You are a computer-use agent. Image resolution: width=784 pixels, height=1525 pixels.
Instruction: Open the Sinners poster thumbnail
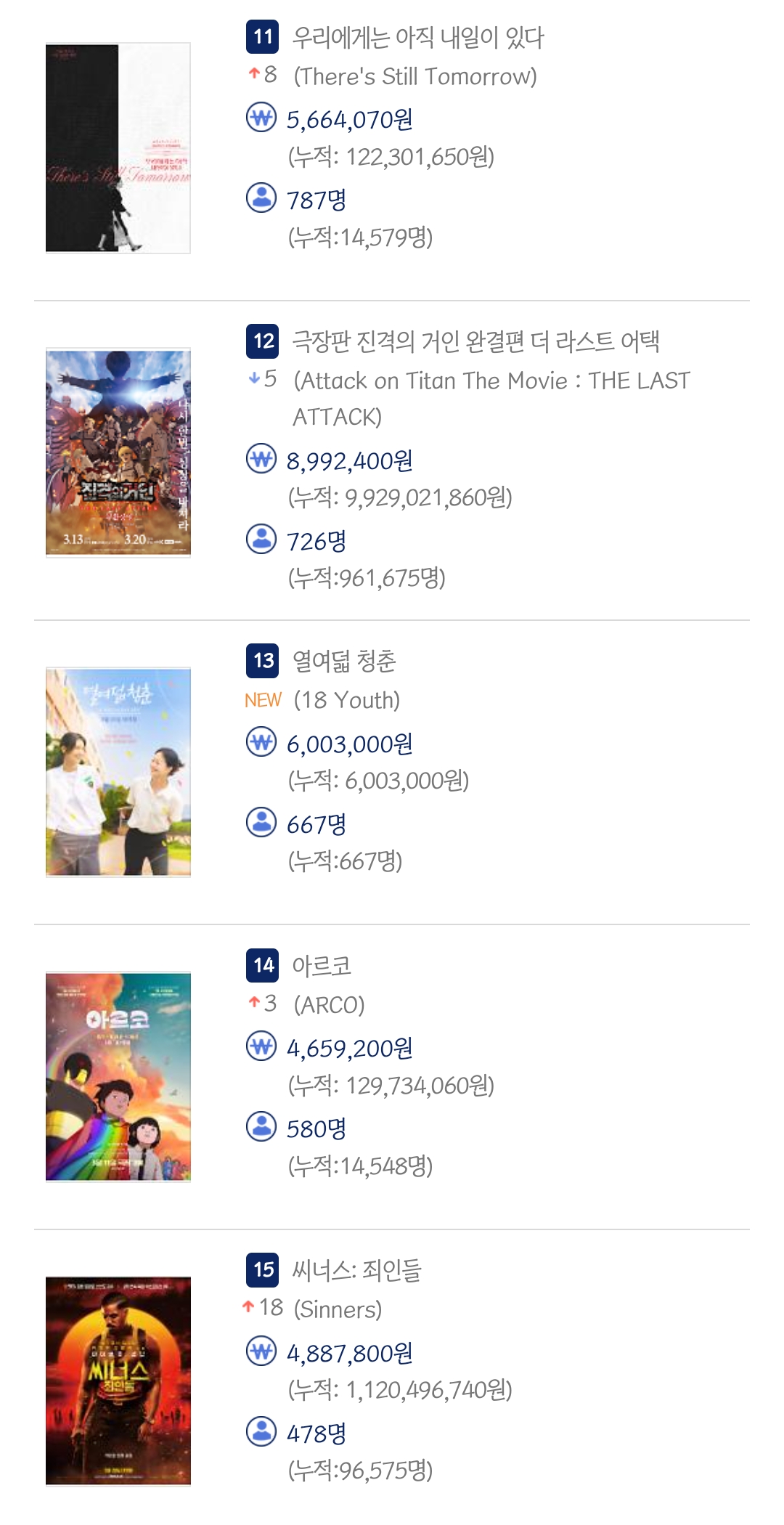pos(118,1381)
